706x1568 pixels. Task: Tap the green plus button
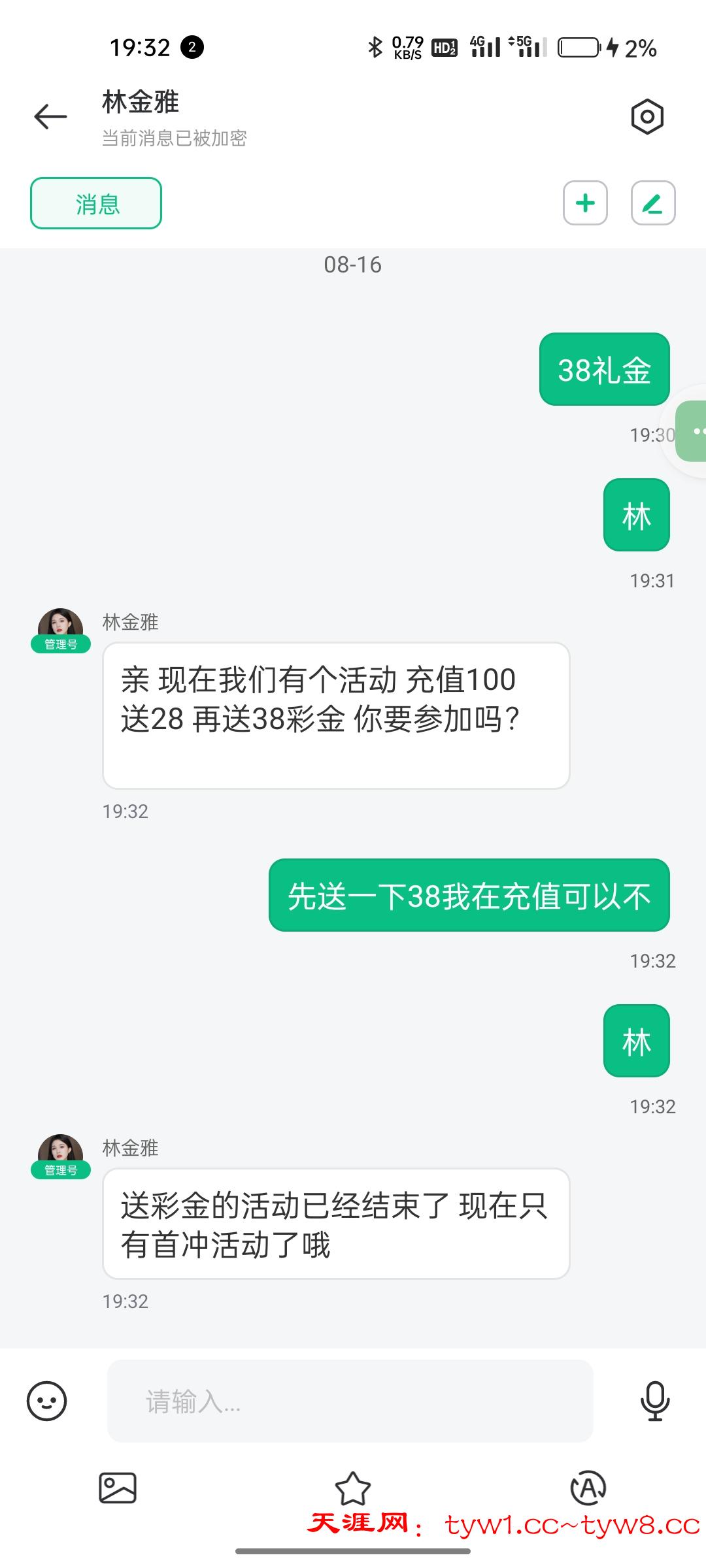[x=585, y=203]
